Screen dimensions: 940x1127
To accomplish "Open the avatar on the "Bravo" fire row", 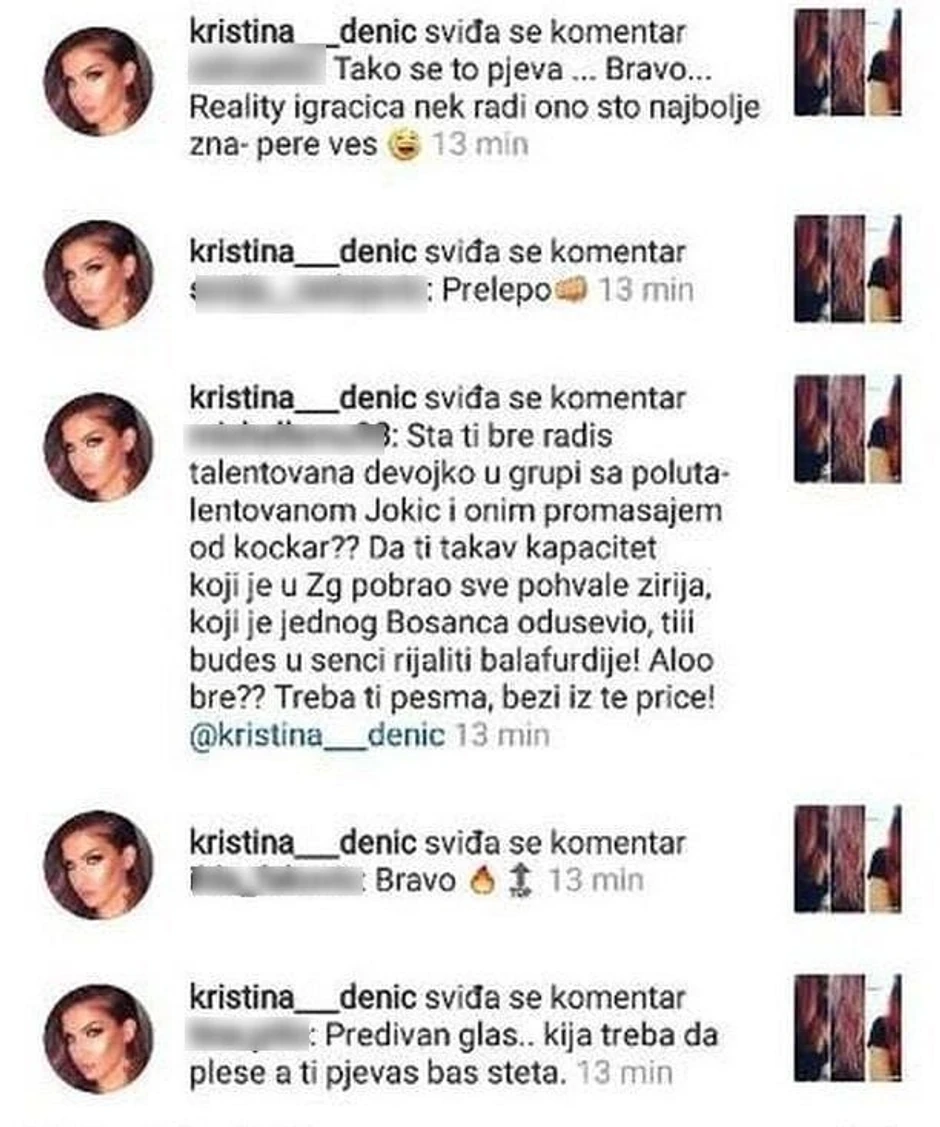I will point(99,864).
